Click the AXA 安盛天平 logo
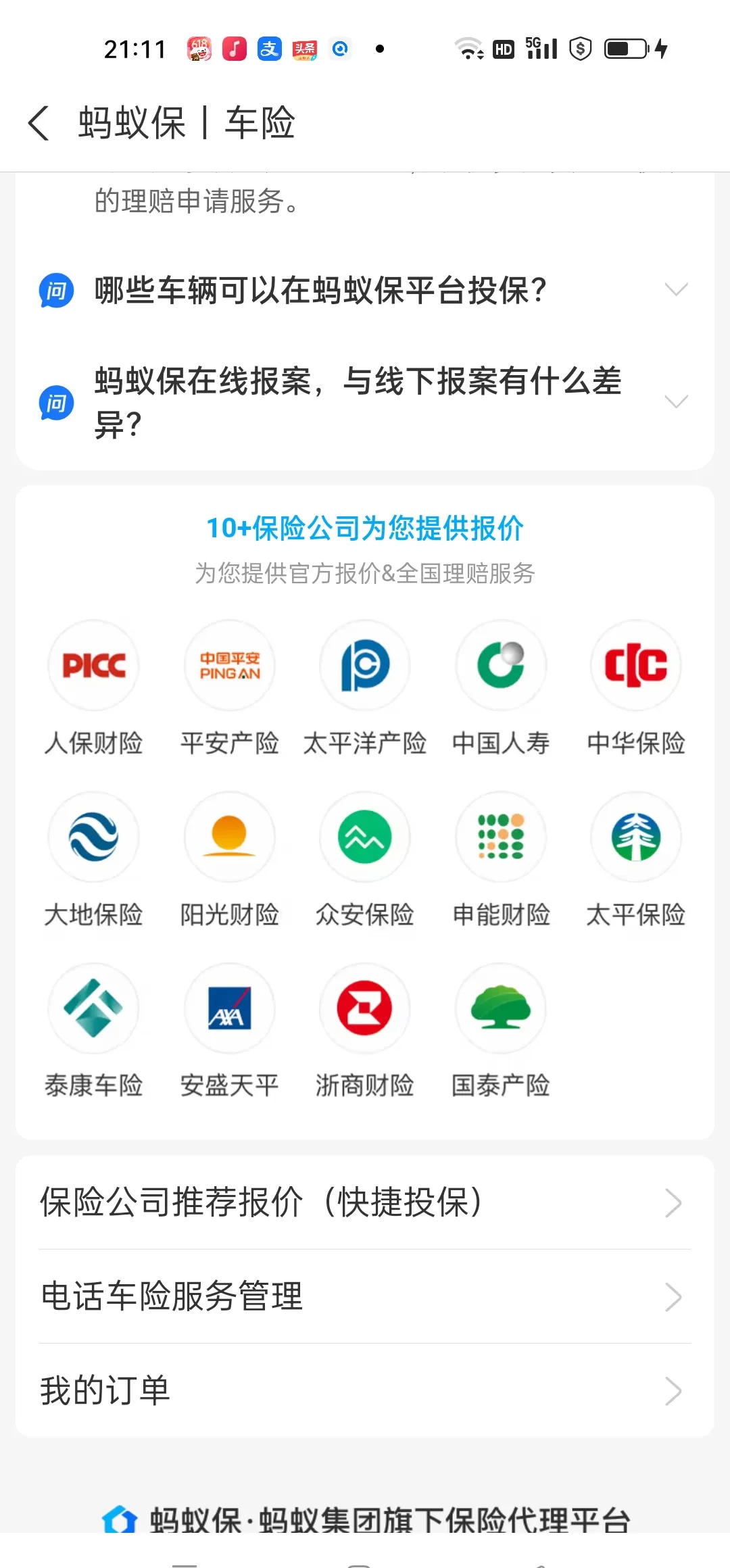This screenshot has height=1568, width=730. 229,1008
